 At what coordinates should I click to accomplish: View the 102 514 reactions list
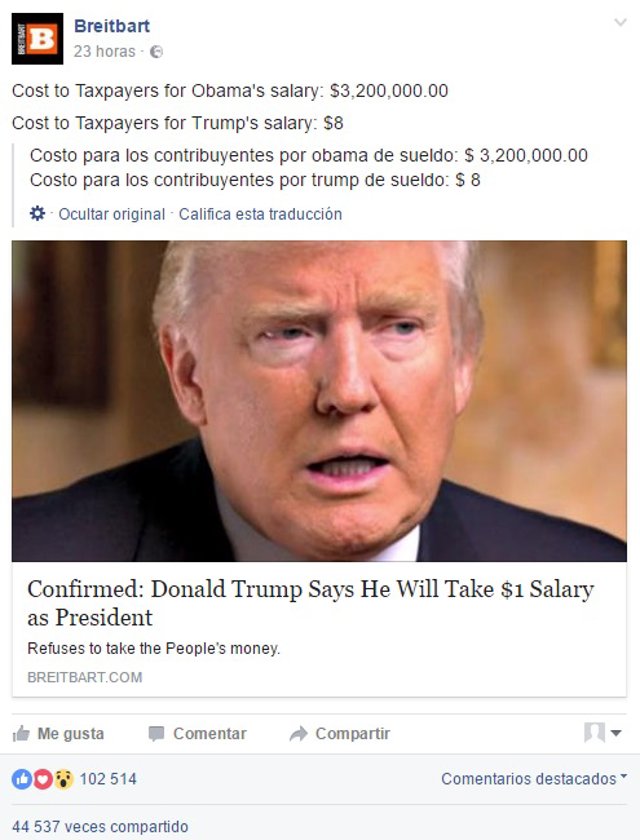pos(107,778)
